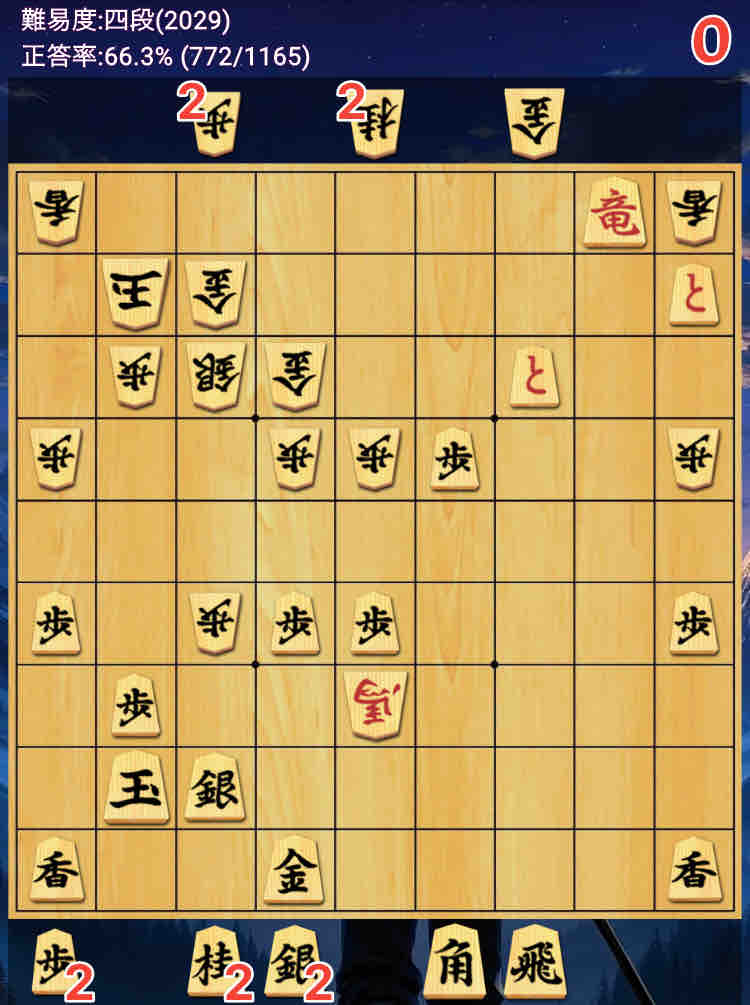Select the silver (銀) beside your king
Image resolution: width=750 pixels, height=1005 pixels.
[215, 787]
